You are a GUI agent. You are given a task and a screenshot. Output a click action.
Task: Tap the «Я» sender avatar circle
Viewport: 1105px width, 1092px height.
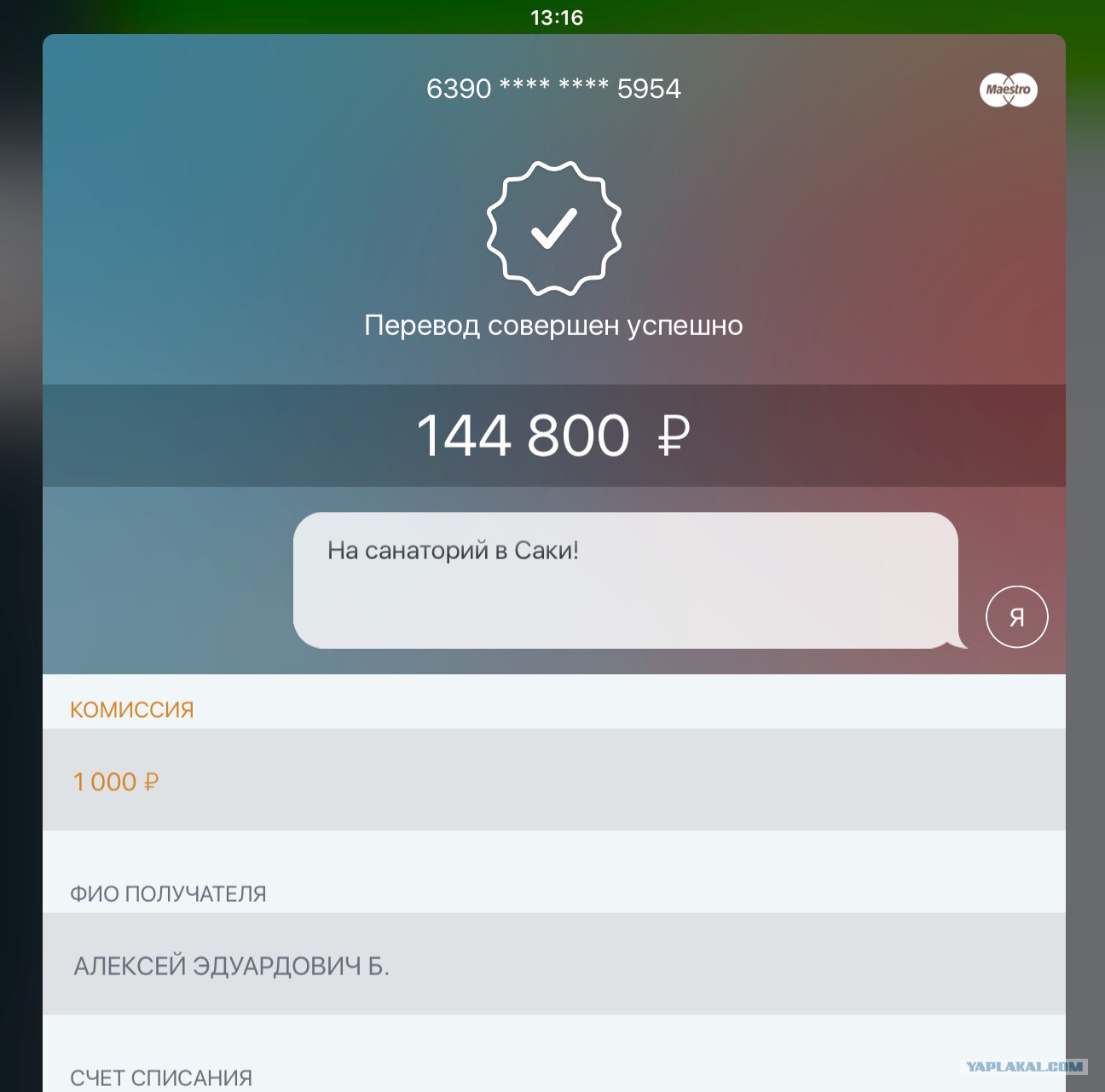(x=1016, y=616)
